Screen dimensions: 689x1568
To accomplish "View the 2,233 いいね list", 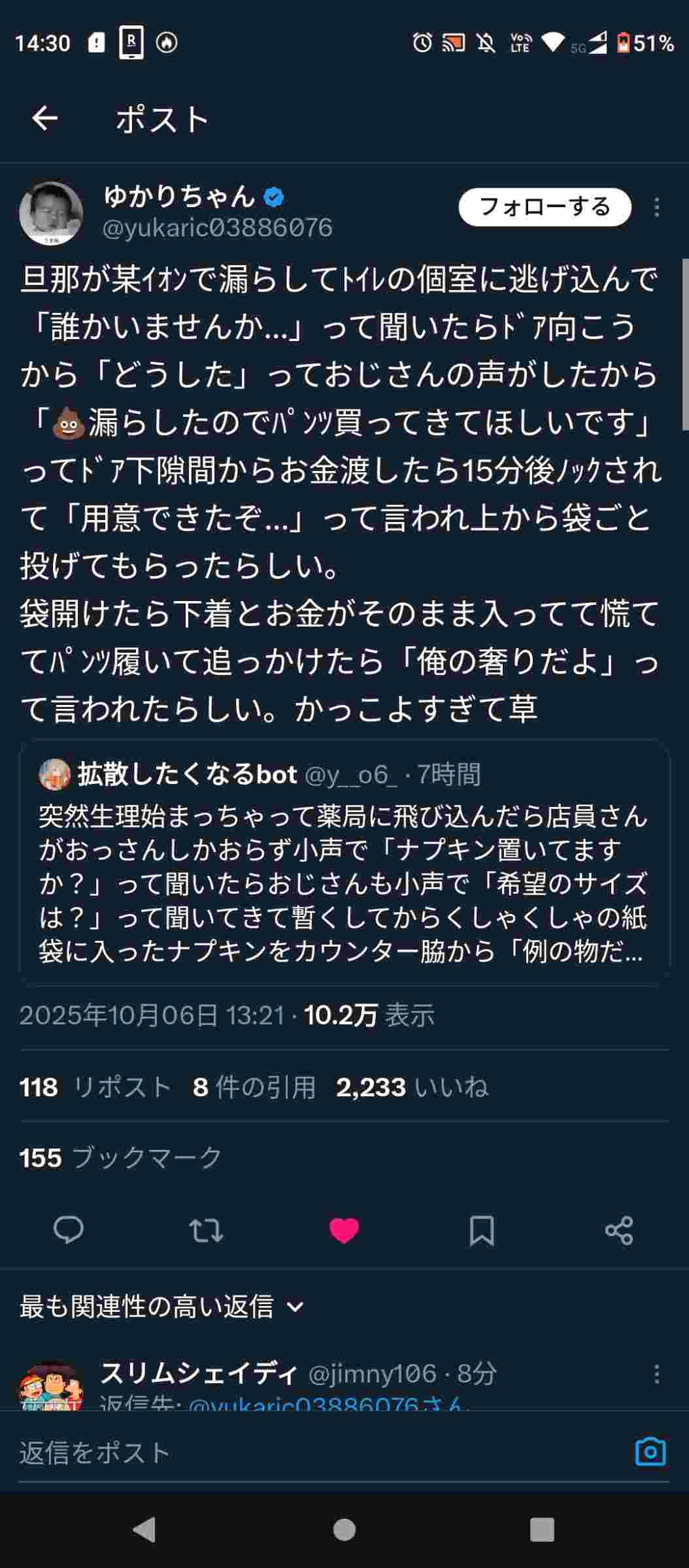I will 412,1087.
